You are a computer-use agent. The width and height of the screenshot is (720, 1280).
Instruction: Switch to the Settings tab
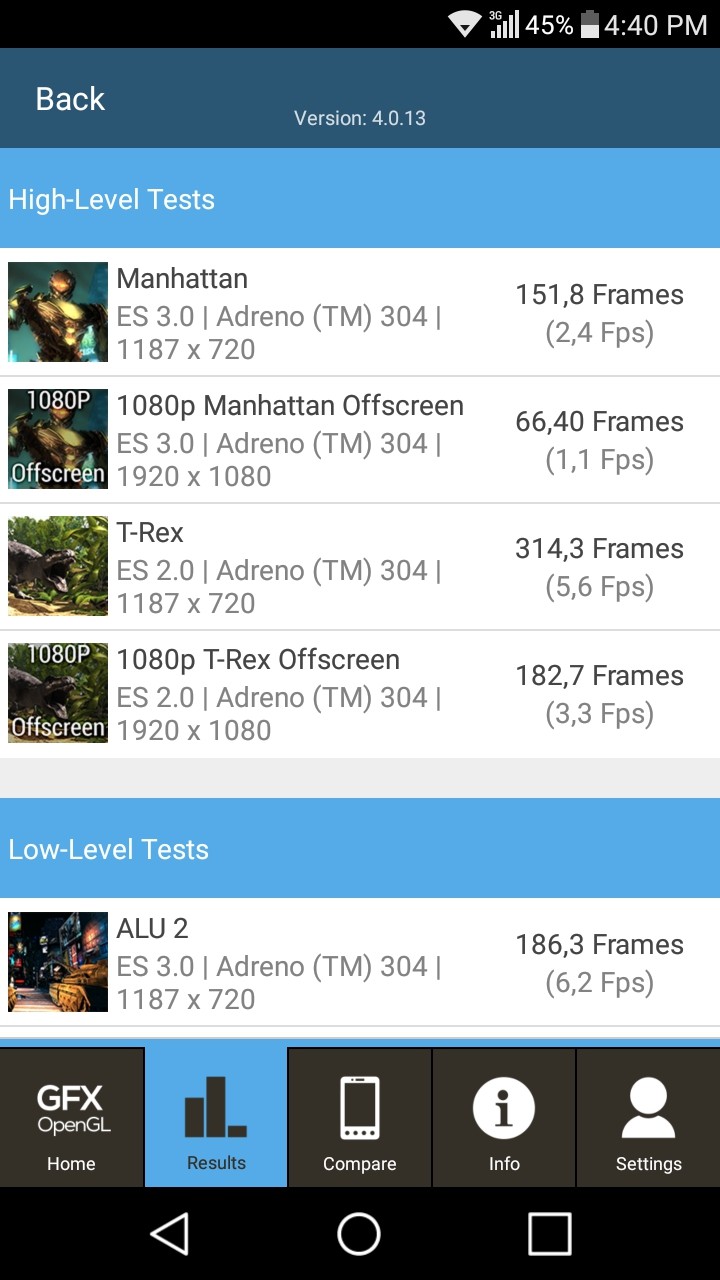[648, 1118]
